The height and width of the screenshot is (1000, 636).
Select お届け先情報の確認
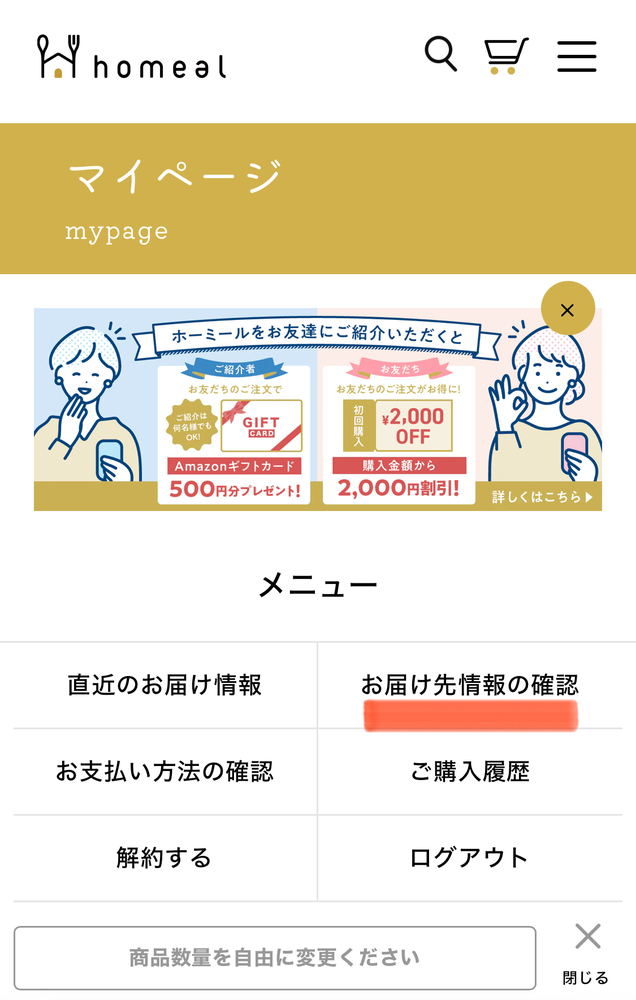pos(470,685)
